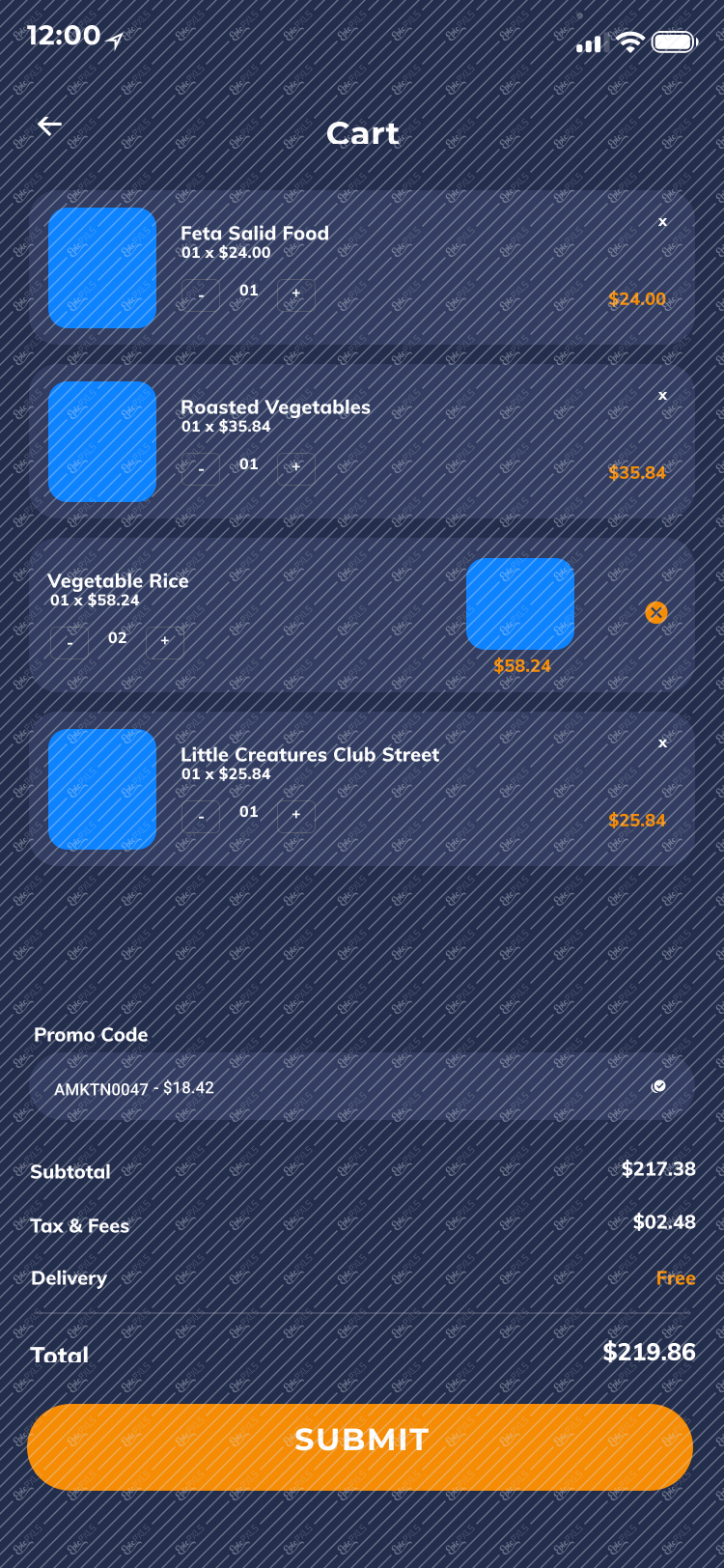Image resolution: width=724 pixels, height=1568 pixels.
Task: Increase Roasted Vegetables quantity
Action: tap(296, 468)
